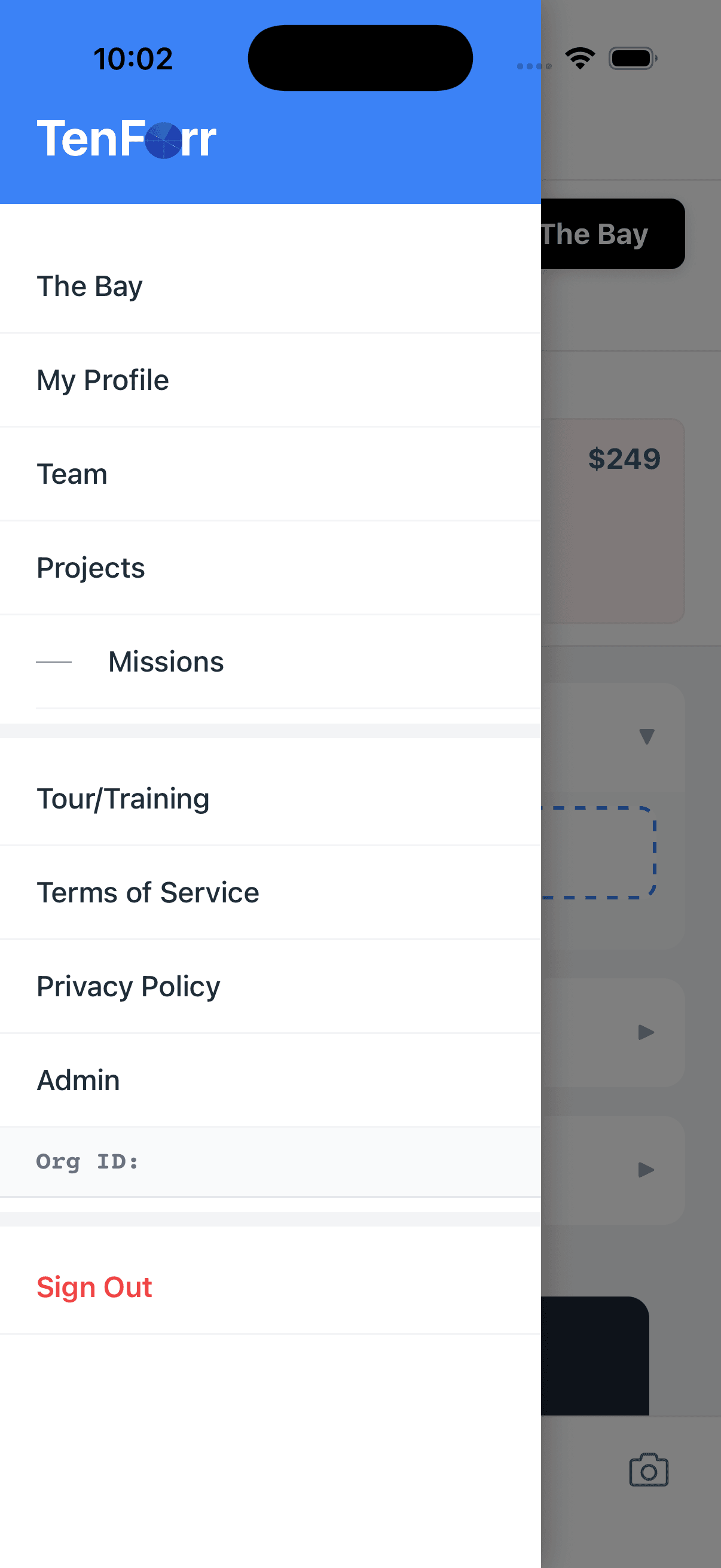Click the $249 price display
The height and width of the screenshot is (1568, 721).
pyautogui.click(x=624, y=458)
